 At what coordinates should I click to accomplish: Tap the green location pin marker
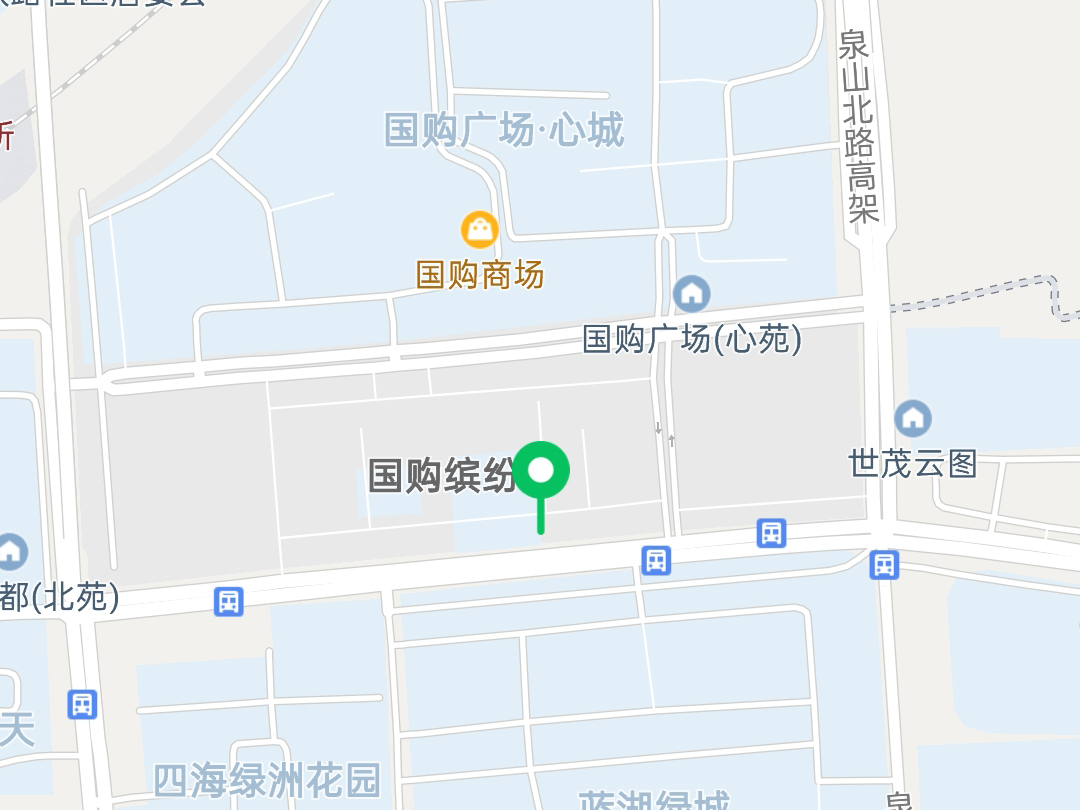point(541,471)
